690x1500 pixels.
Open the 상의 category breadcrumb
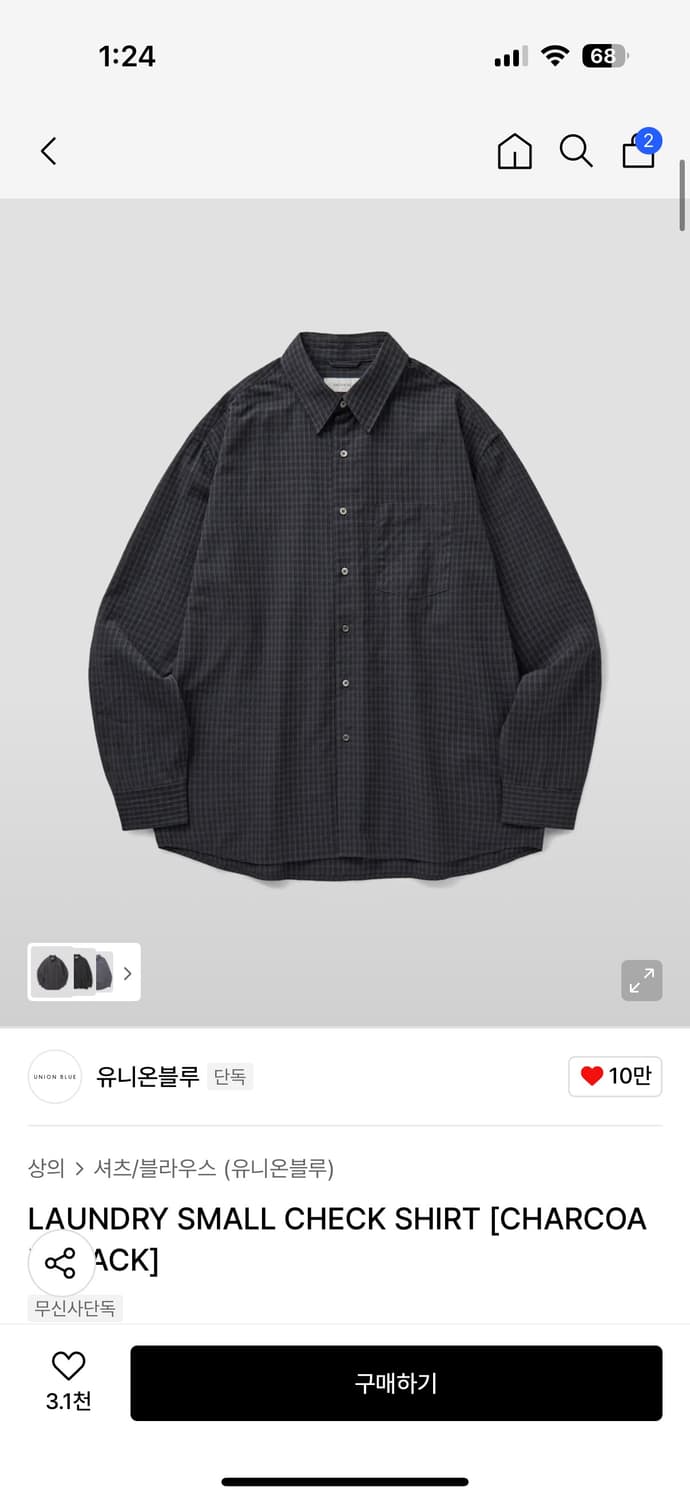[x=46, y=1168]
